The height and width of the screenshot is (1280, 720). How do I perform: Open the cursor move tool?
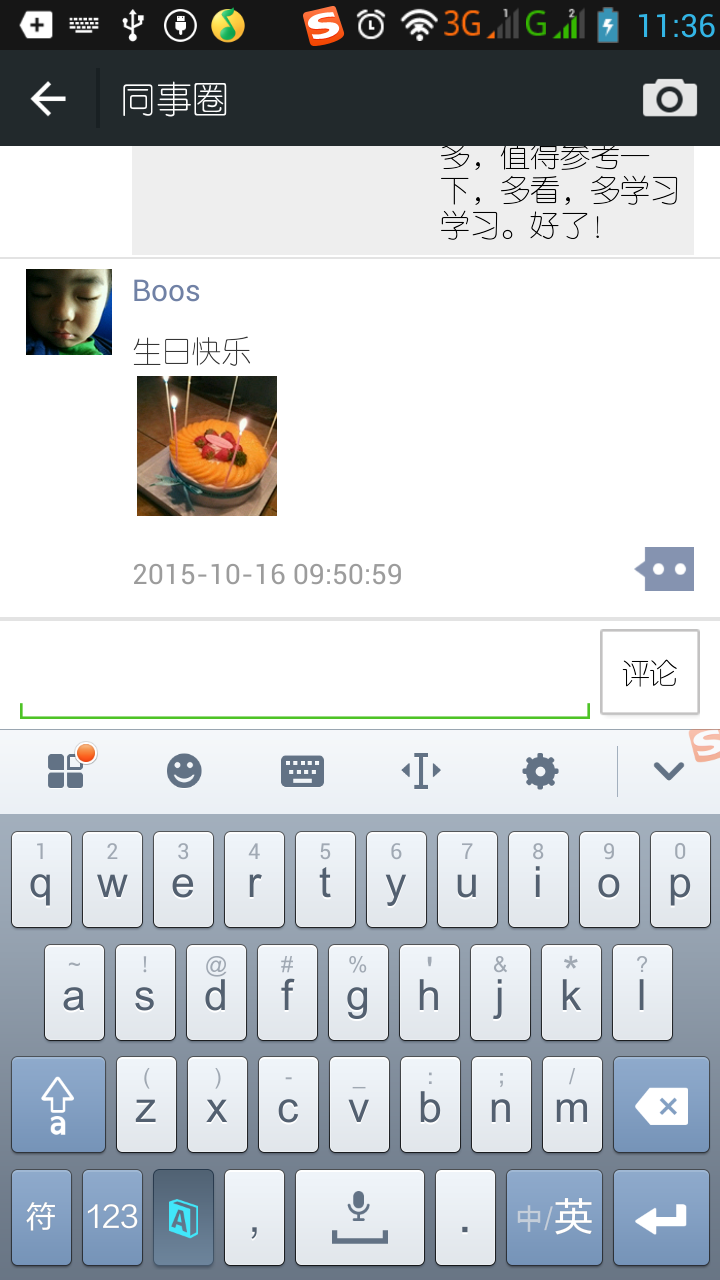tap(421, 771)
